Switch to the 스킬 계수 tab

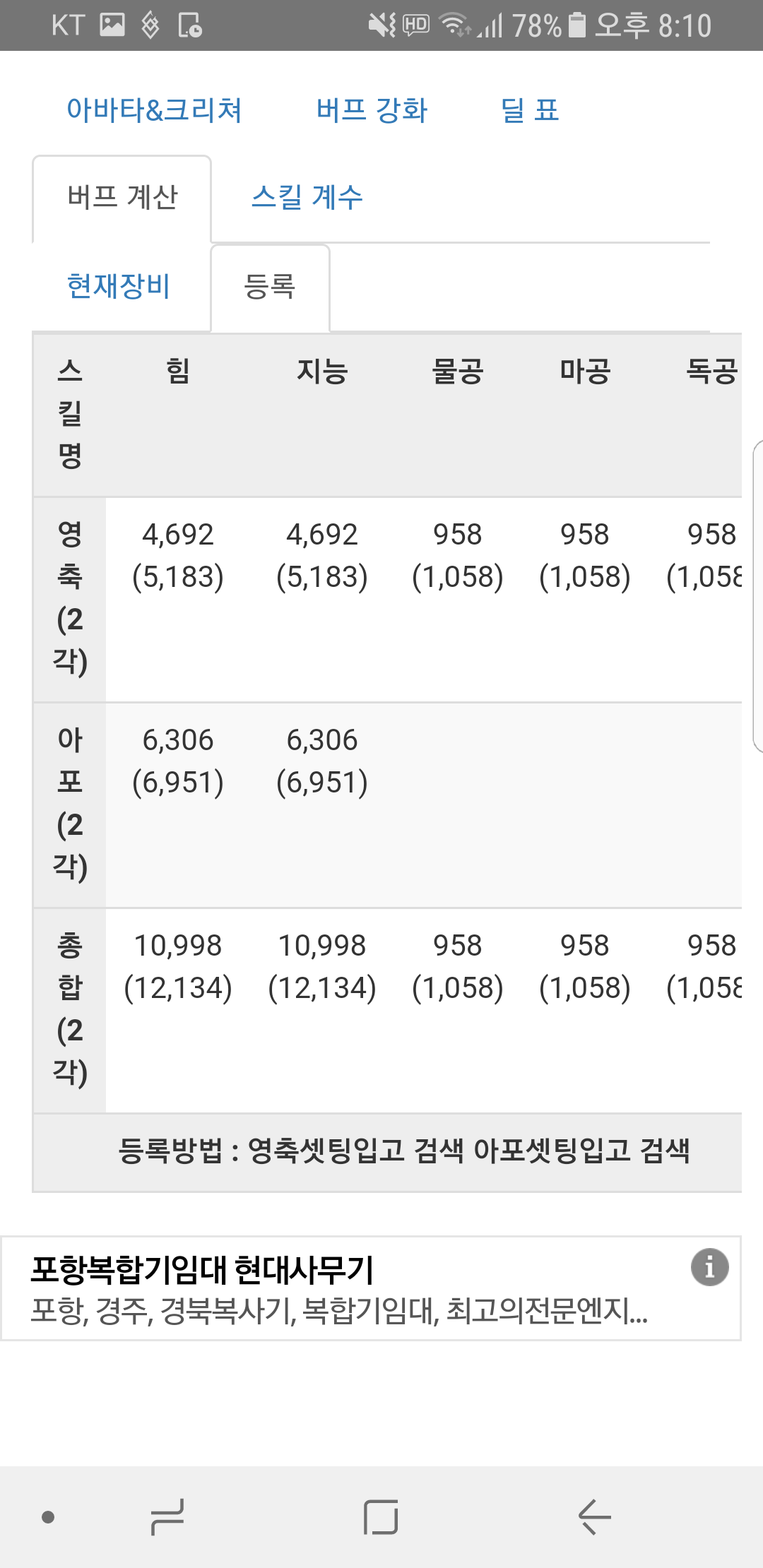pyautogui.click(x=307, y=198)
